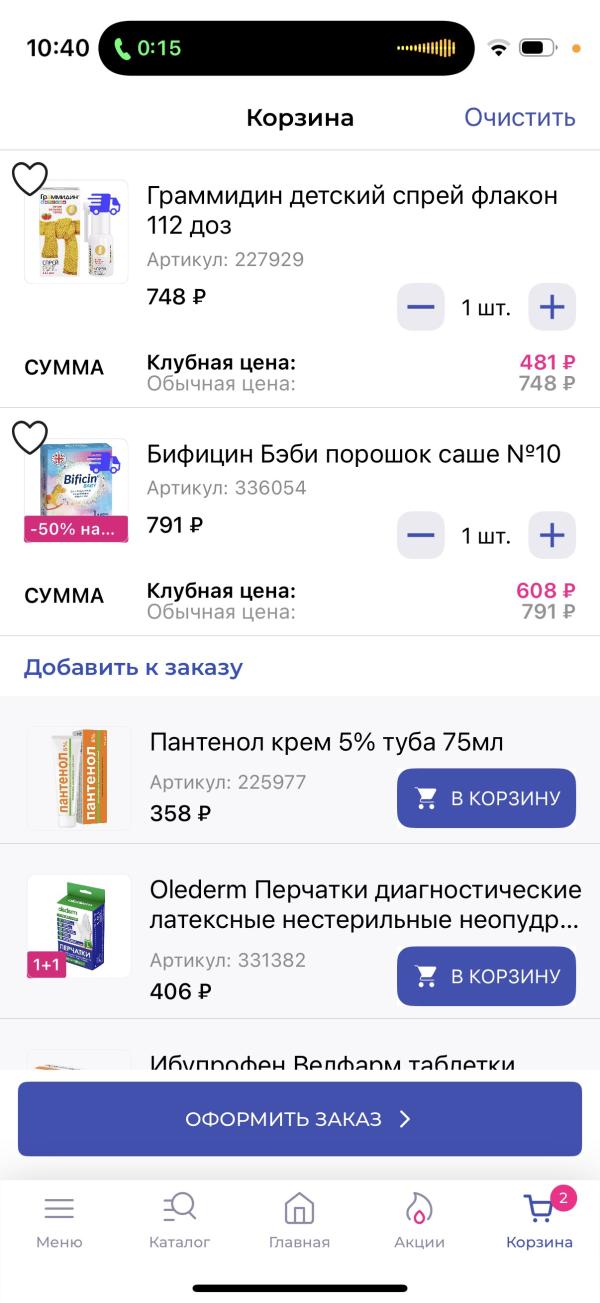Add Olederm Перчатки to cart

click(486, 976)
